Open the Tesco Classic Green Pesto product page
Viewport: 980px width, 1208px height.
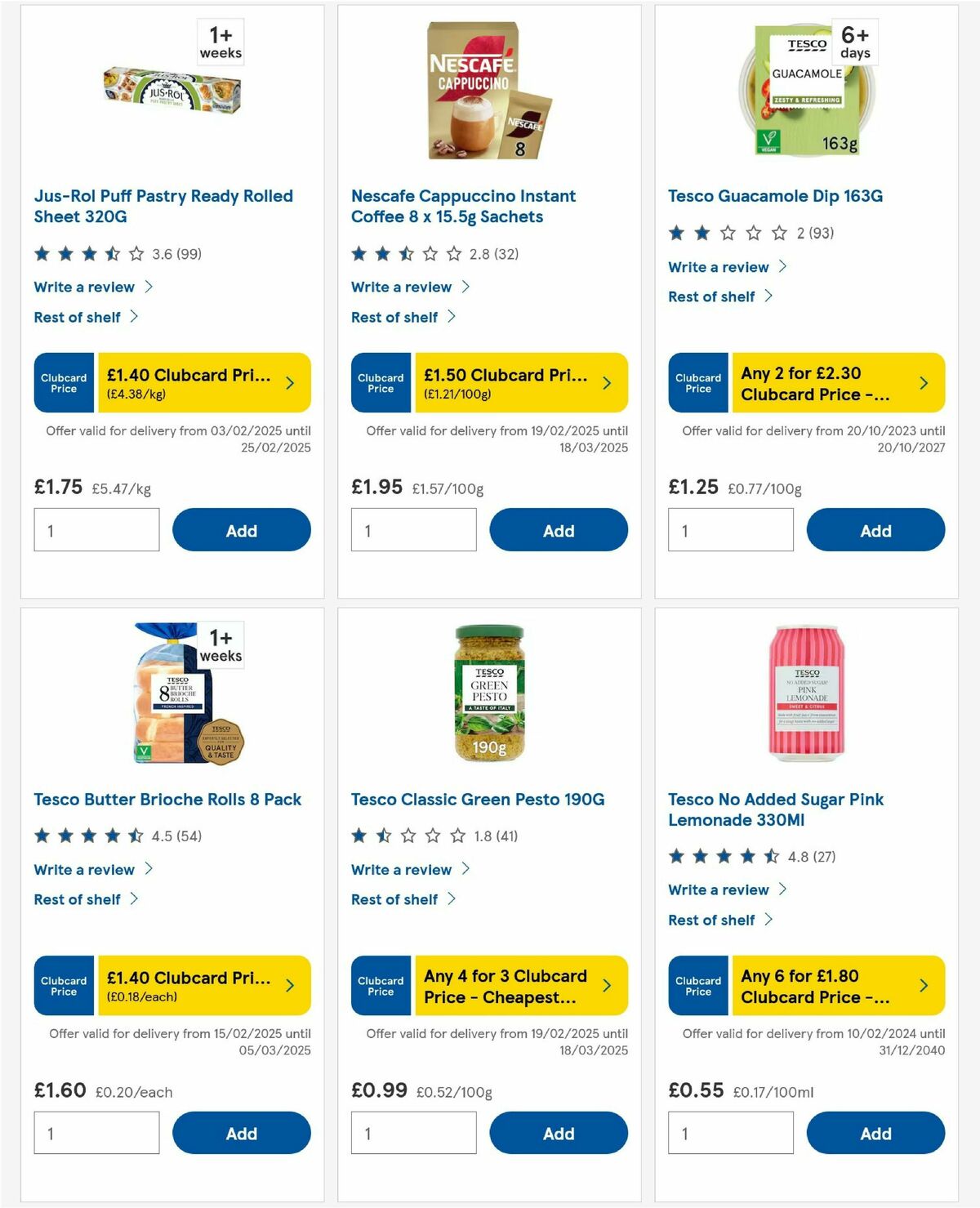point(479,799)
